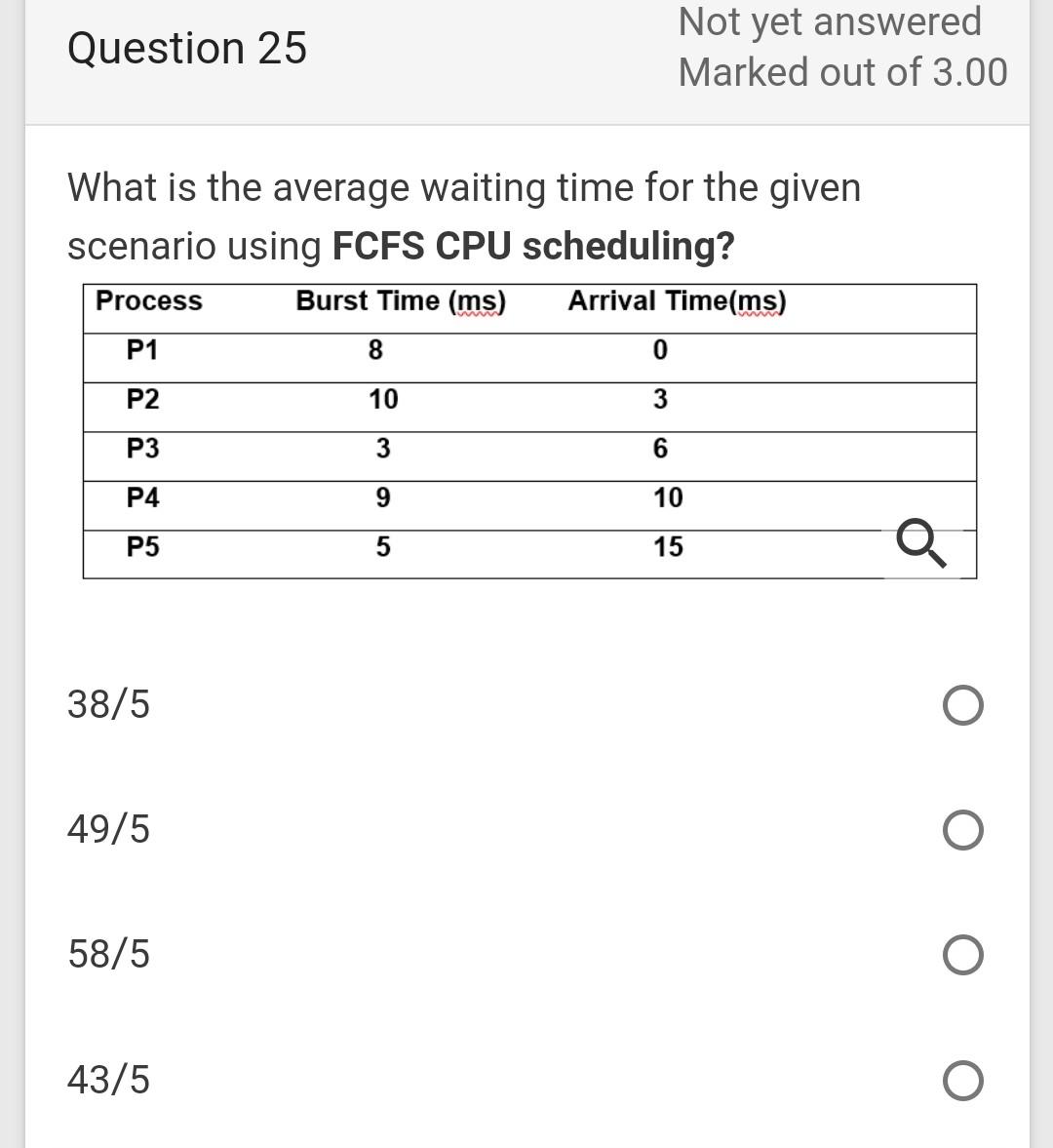Click the Marked out of 3.00 label
Viewport: 1053px width, 1148px height.
tap(844, 72)
